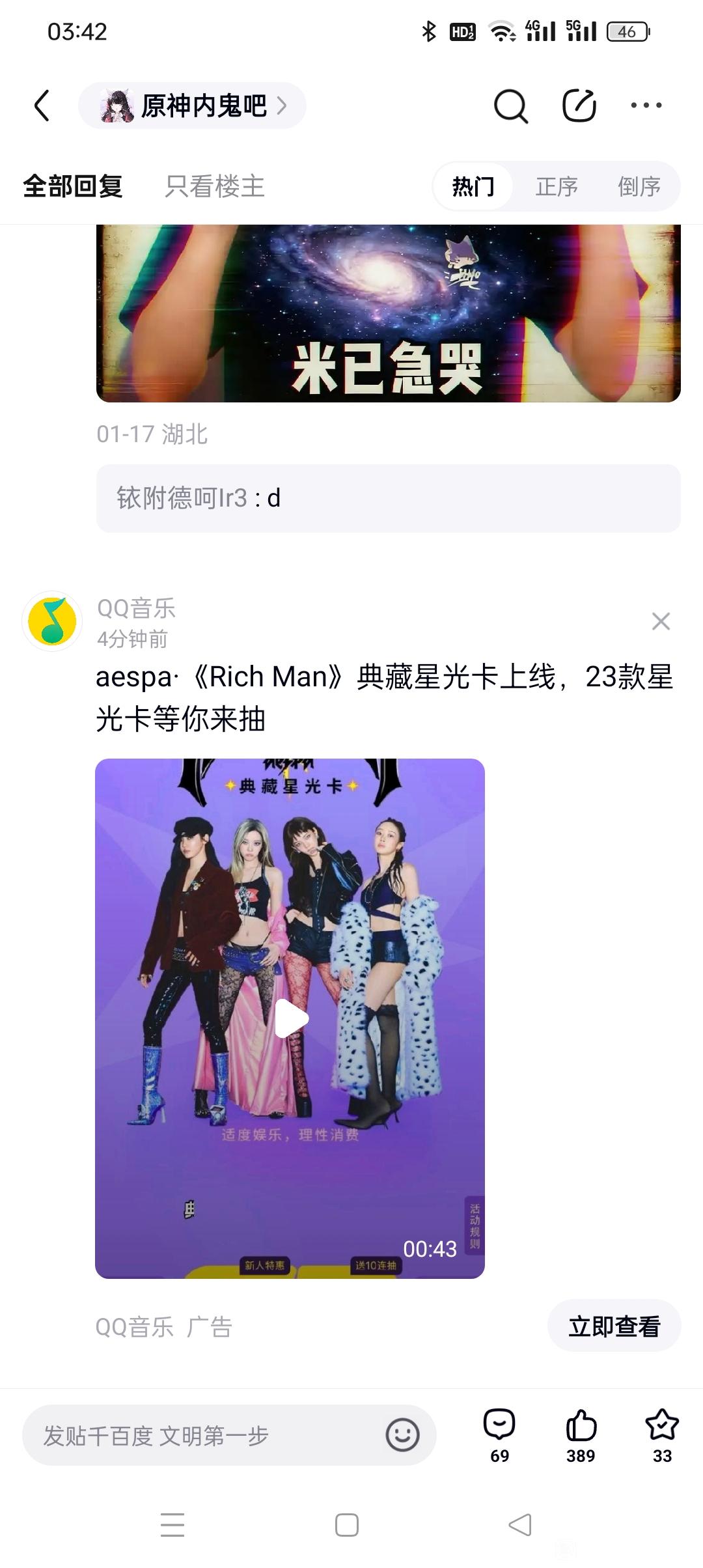
Task: Play the aespa Rich Man ad video
Action: tap(290, 1018)
